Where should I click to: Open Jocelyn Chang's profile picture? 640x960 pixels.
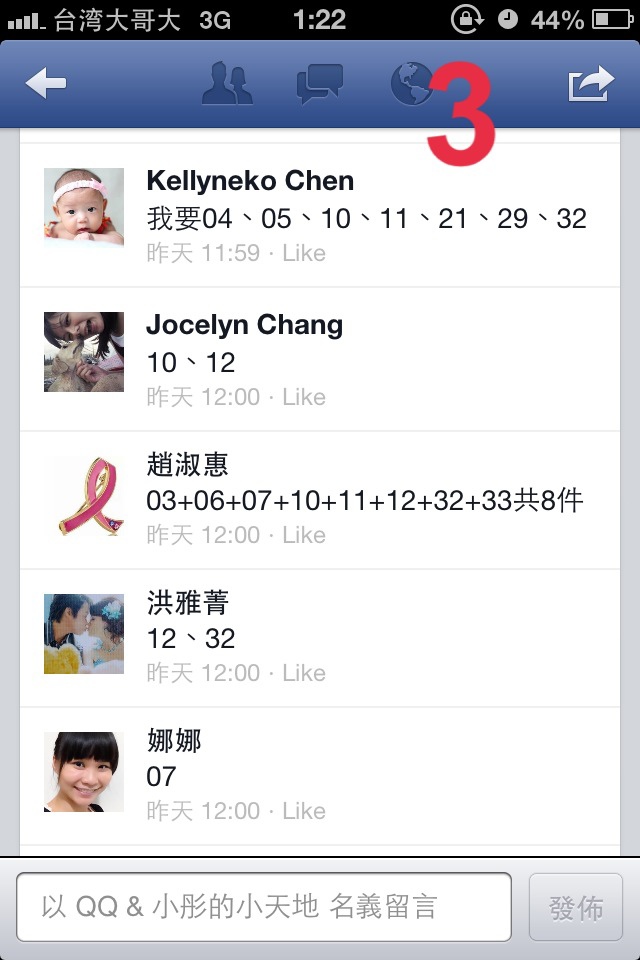click(x=84, y=351)
